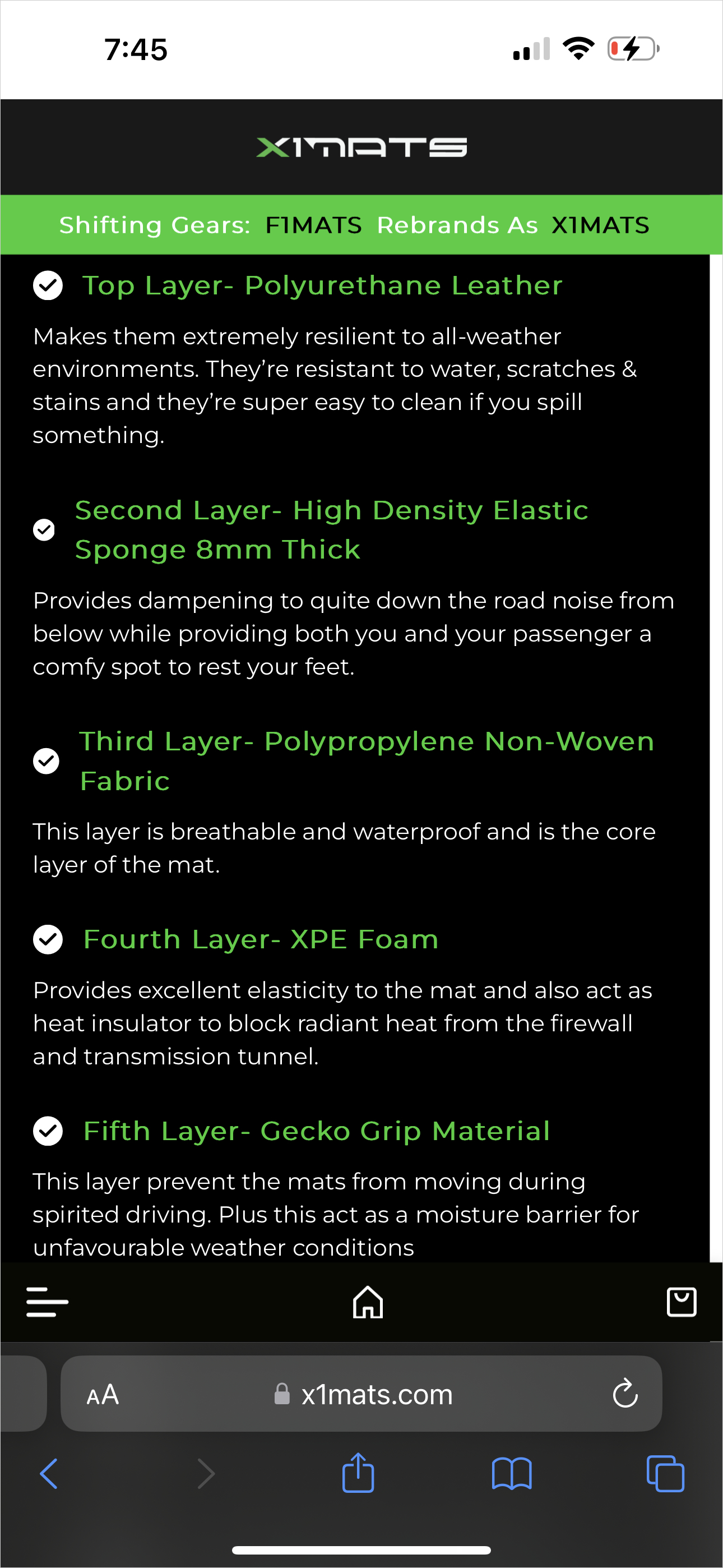Open Safari bookmarks
This screenshot has height=1568, width=723.
coord(511,1474)
